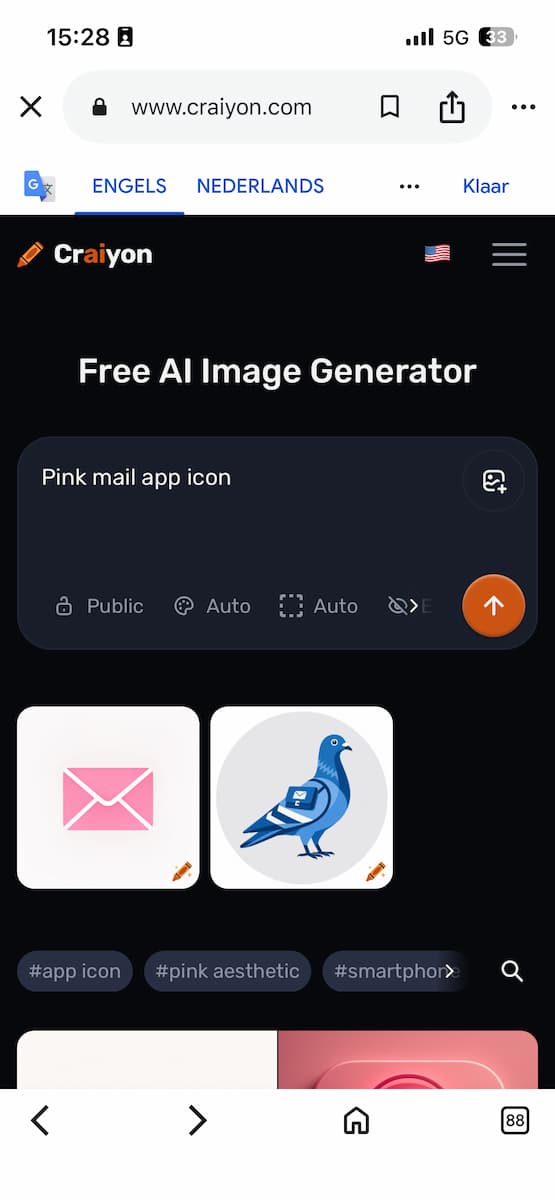Add a reference image to prompt

point(494,481)
